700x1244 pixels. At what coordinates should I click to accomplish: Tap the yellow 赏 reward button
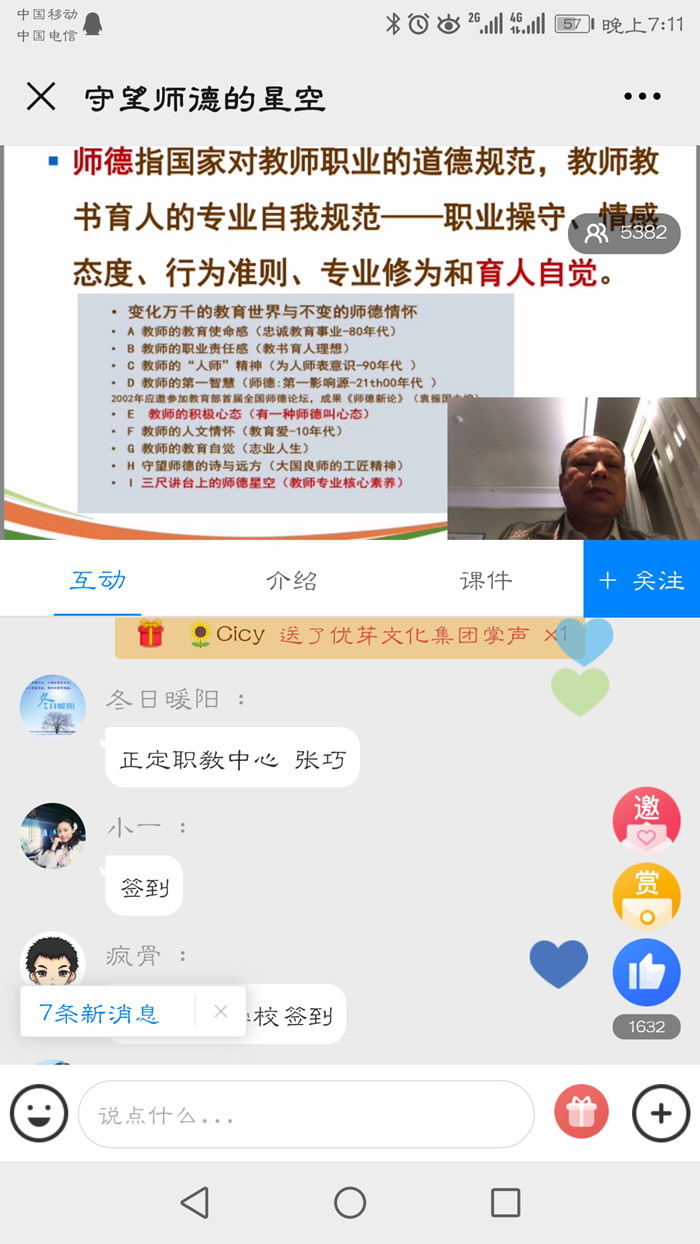tap(646, 896)
